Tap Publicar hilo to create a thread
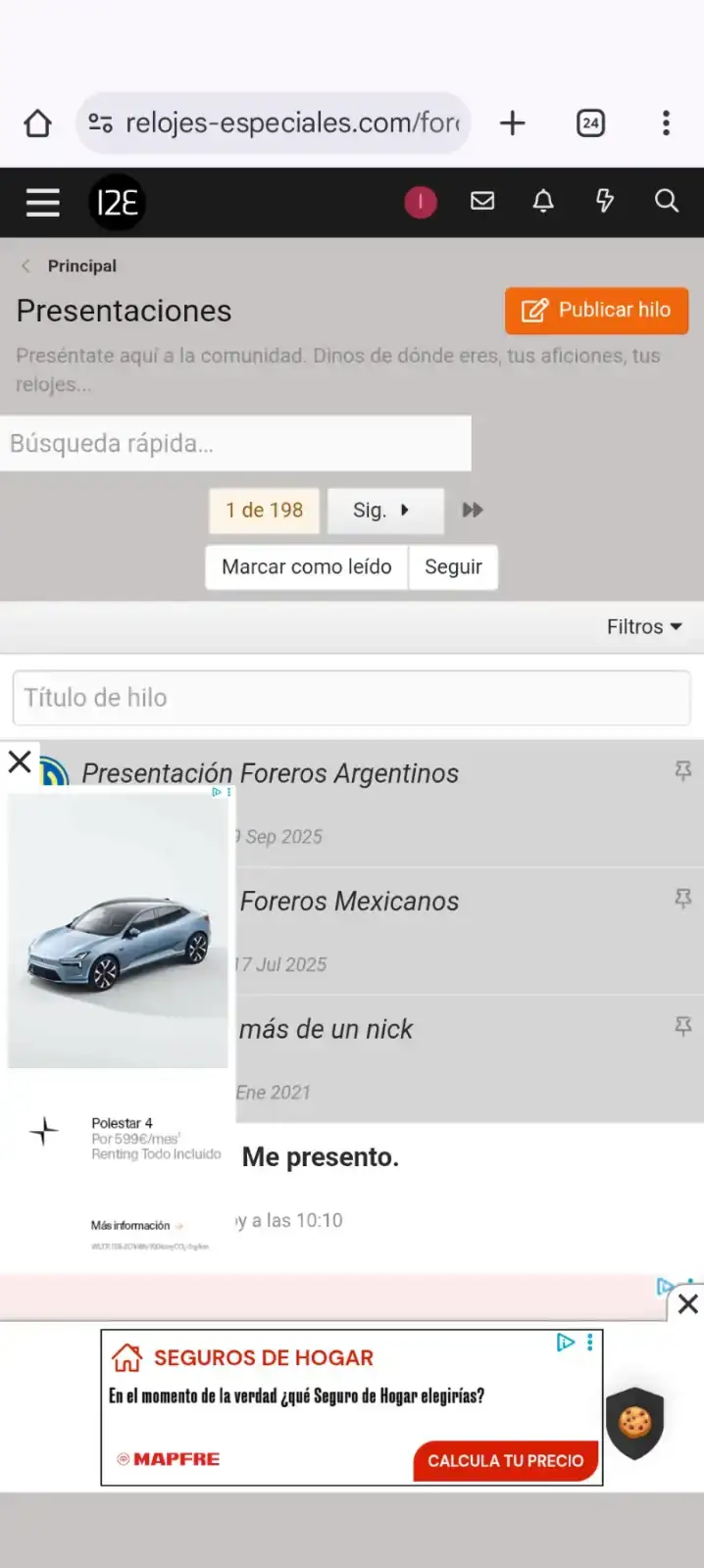Screen dimensions: 704x1568 pyautogui.click(x=596, y=311)
